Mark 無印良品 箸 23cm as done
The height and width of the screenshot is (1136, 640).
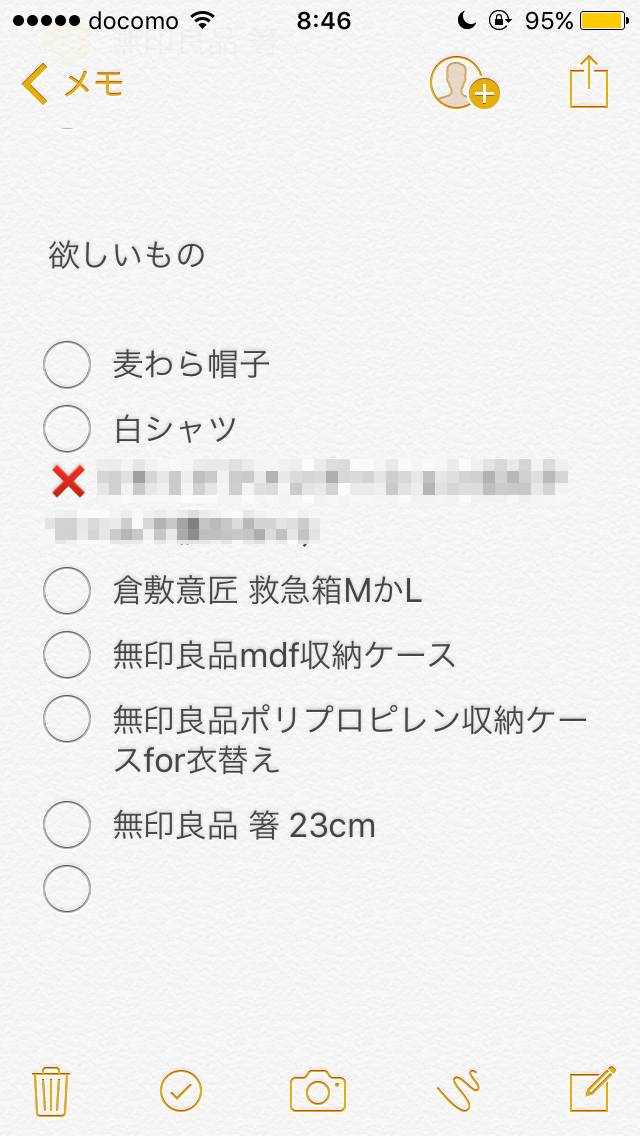point(67,824)
